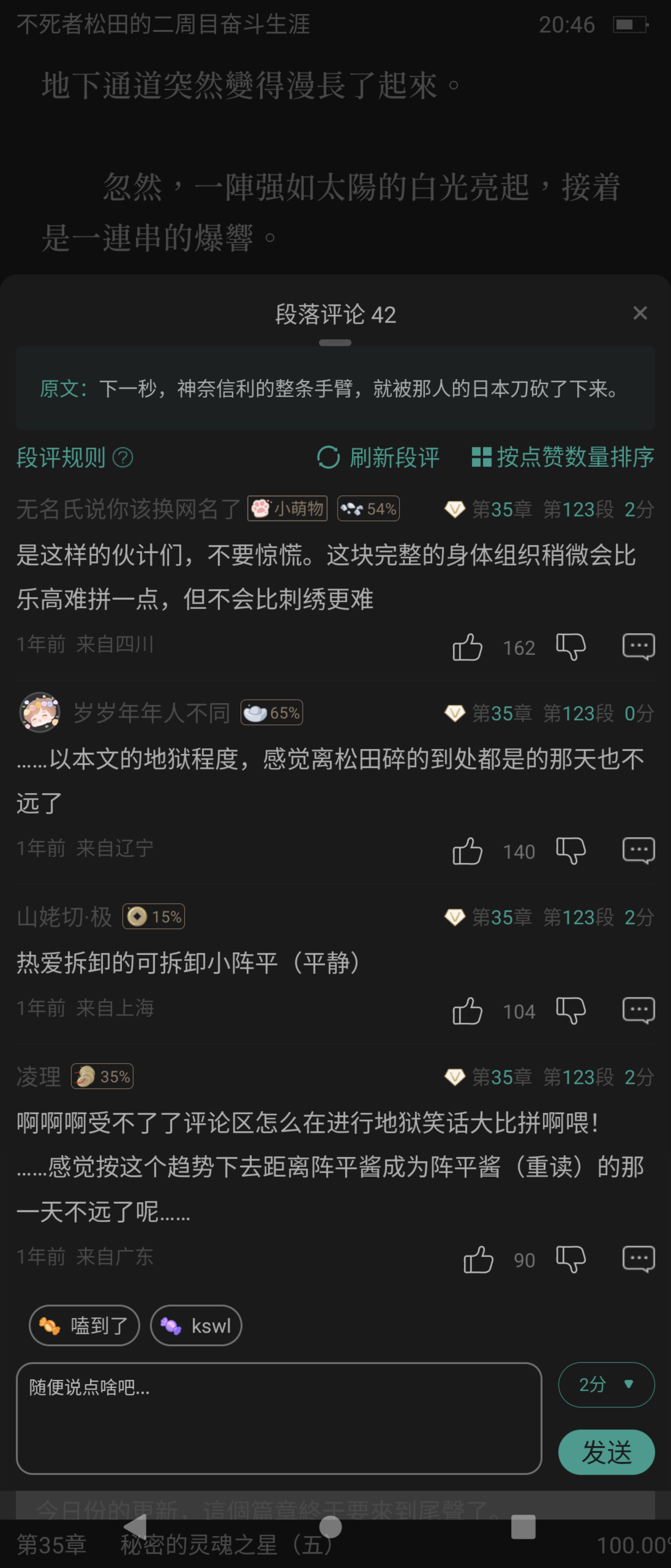Viewport: 671px width, 1568px height.
Task: Like 凌理's comment
Action: [x=478, y=1259]
